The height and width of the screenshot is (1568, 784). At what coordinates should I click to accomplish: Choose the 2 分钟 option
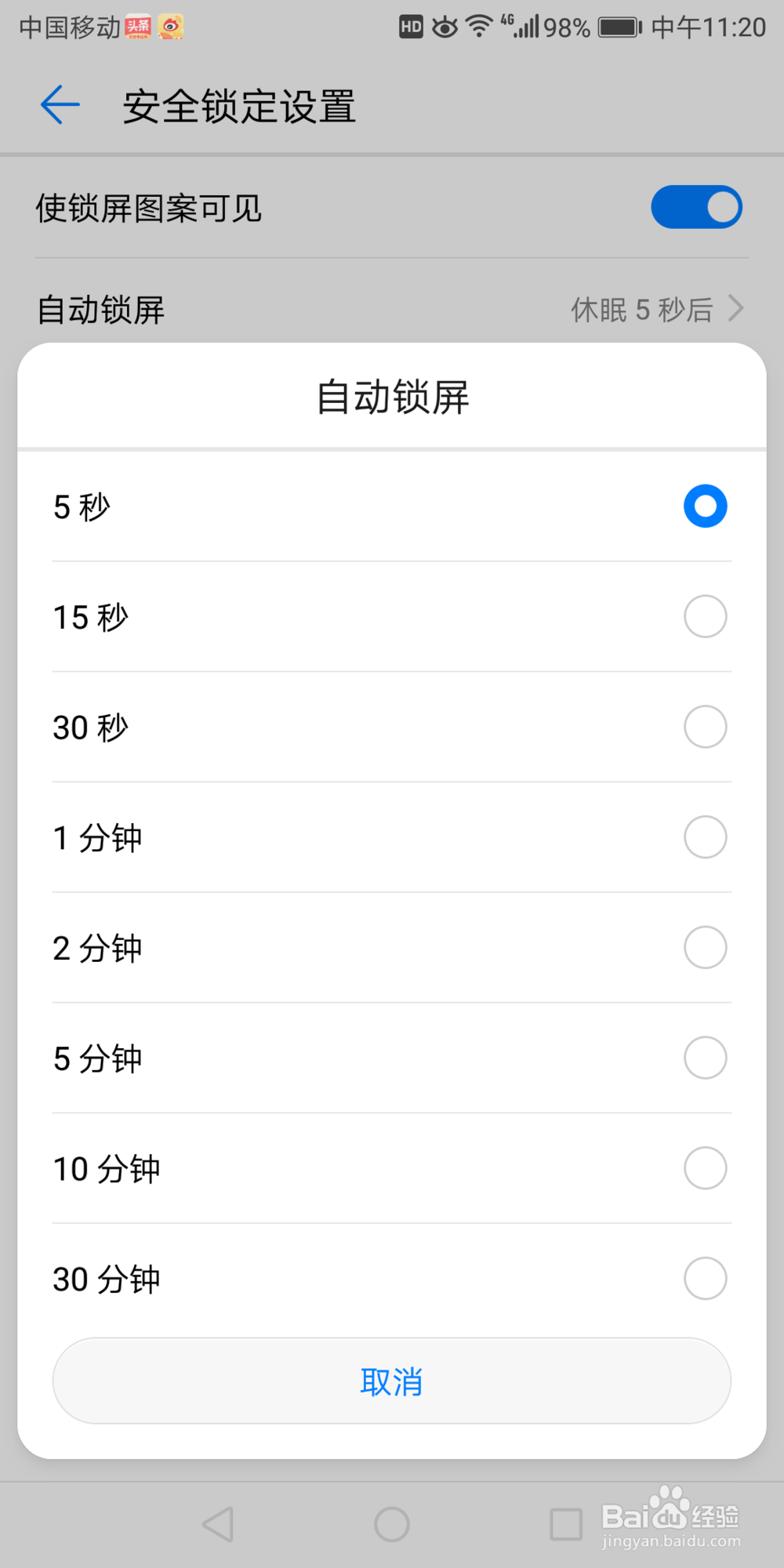(391, 949)
